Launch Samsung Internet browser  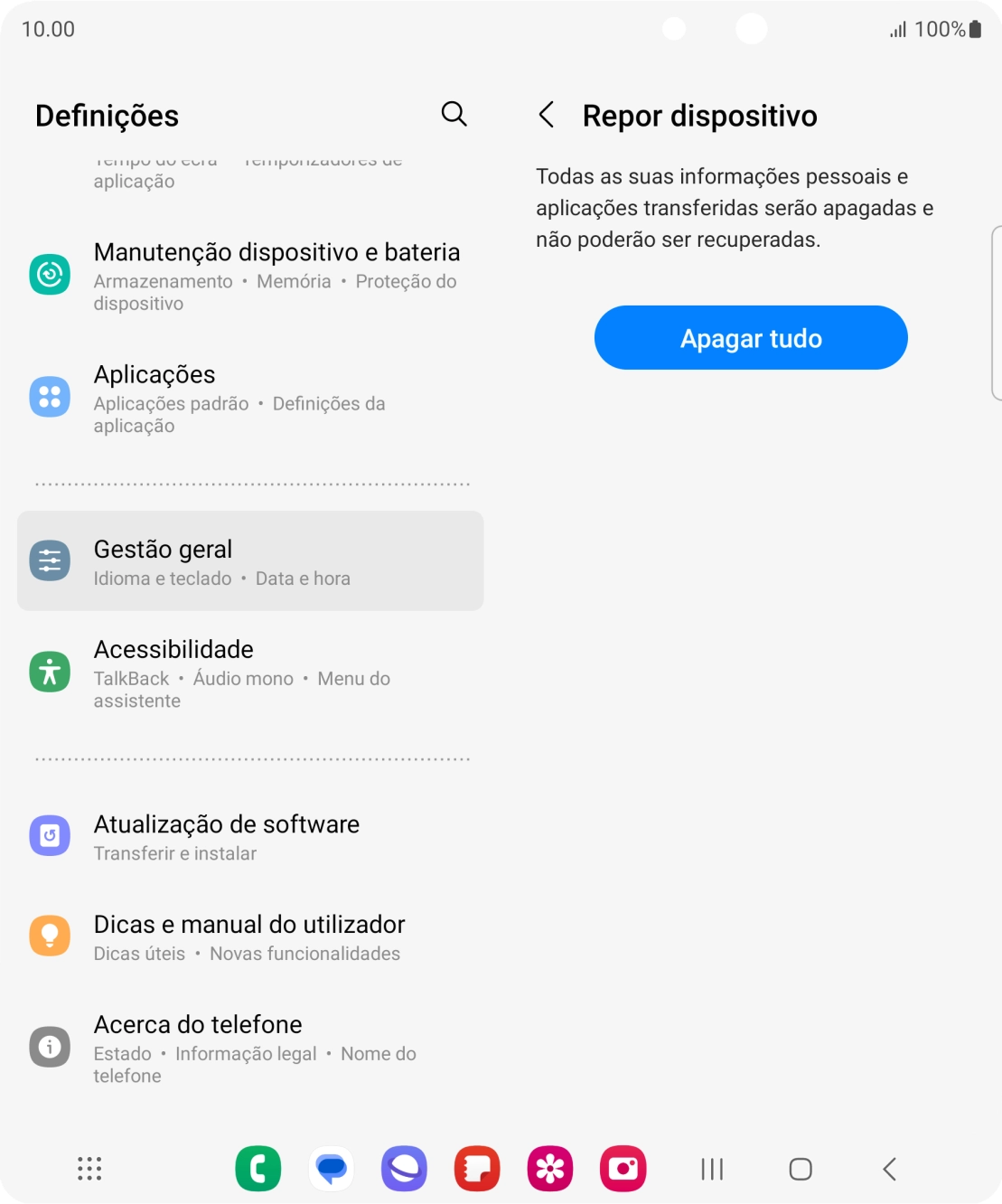pyautogui.click(x=404, y=1168)
